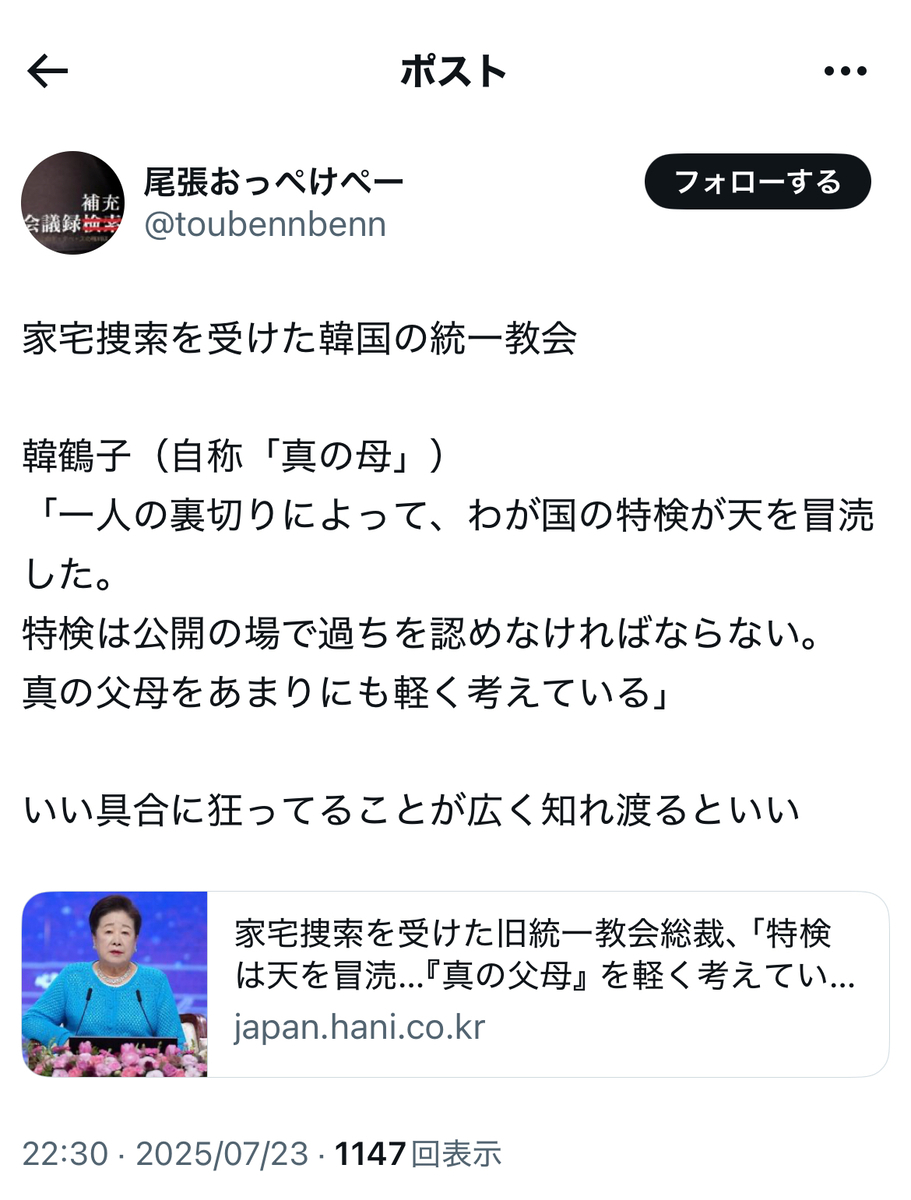
Task: Tap the フォローする follow button
Action: click(x=757, y=182)
